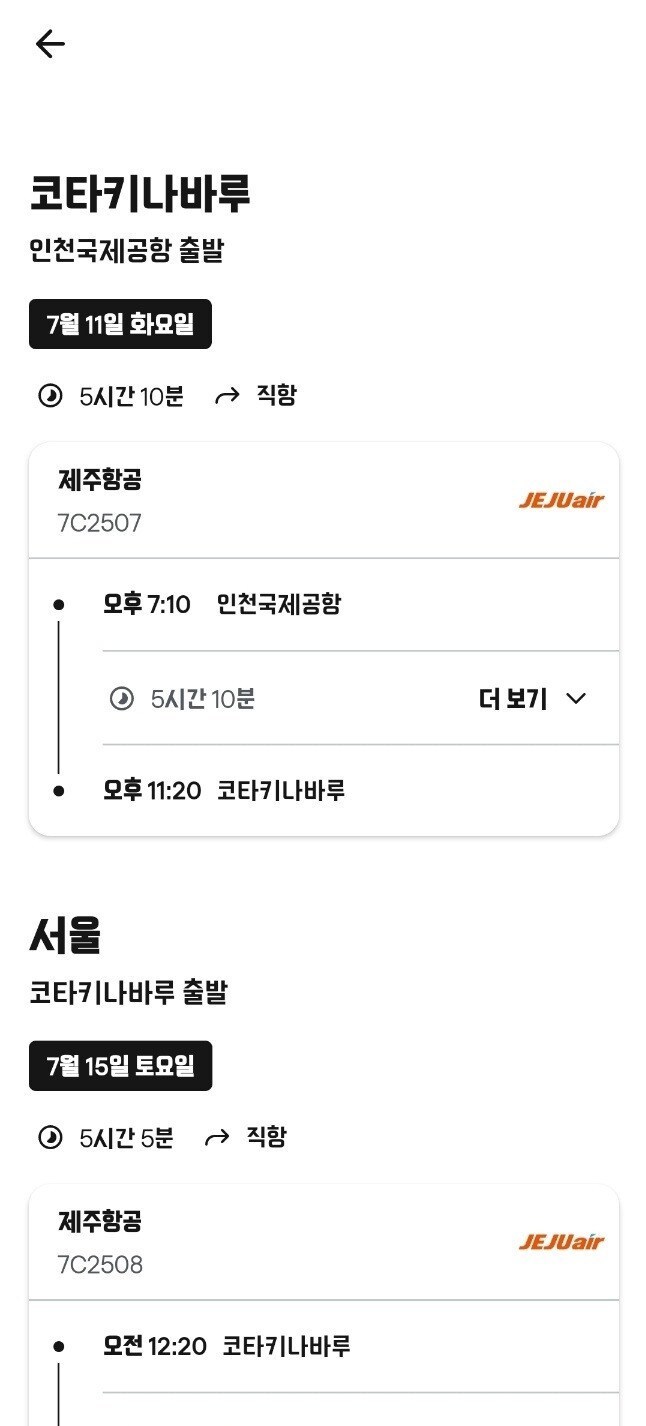Expand 더 보기 in the 7C2507 flight card

pyautogui.click(x=532, y=699)
